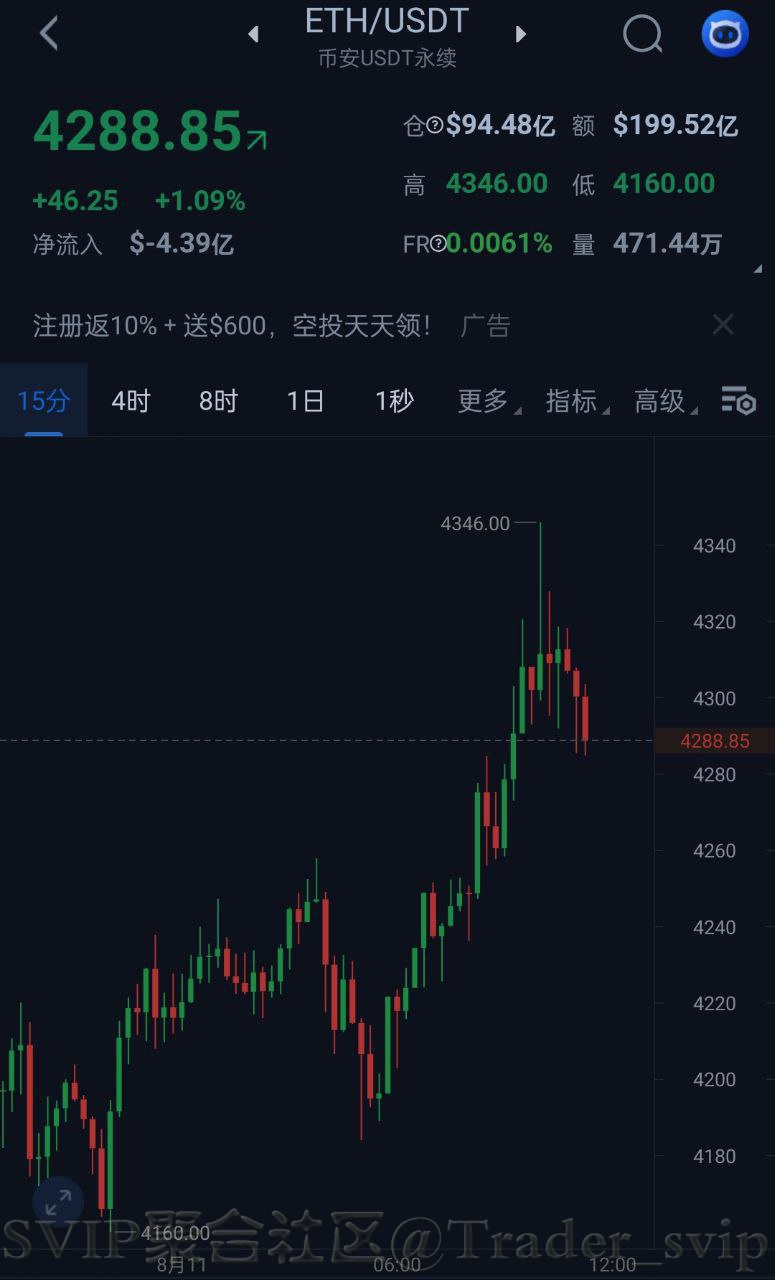Open the 高级 advanced menu
The height and width of the screenshot is (1280, 775).
pos(665,401)
